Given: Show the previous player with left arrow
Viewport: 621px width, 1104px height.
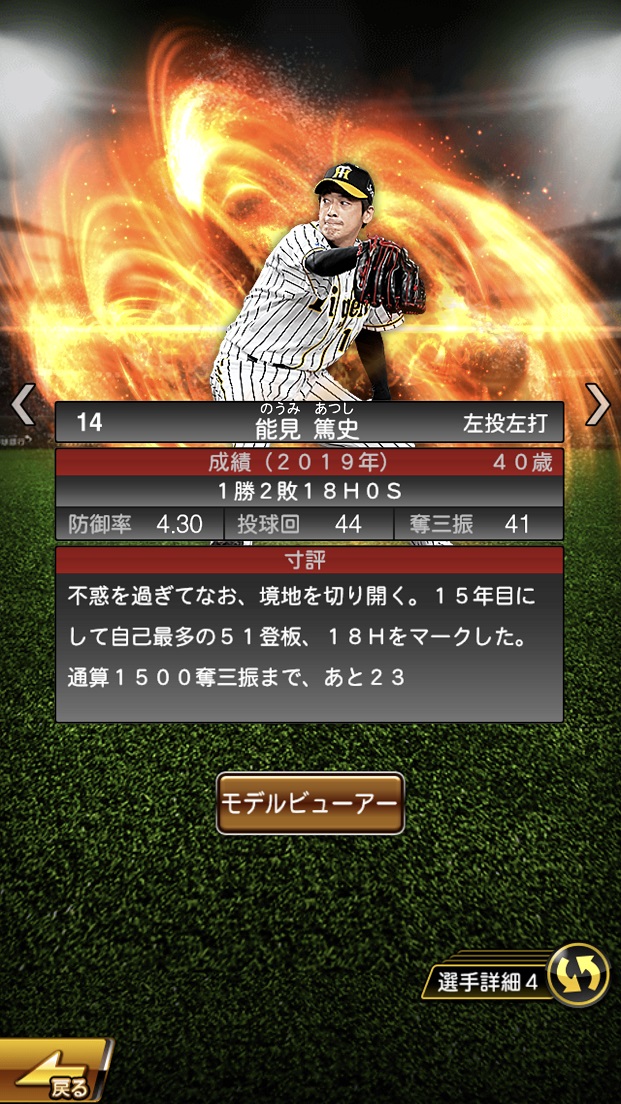Looking at the screenshot, I should 22,406.
